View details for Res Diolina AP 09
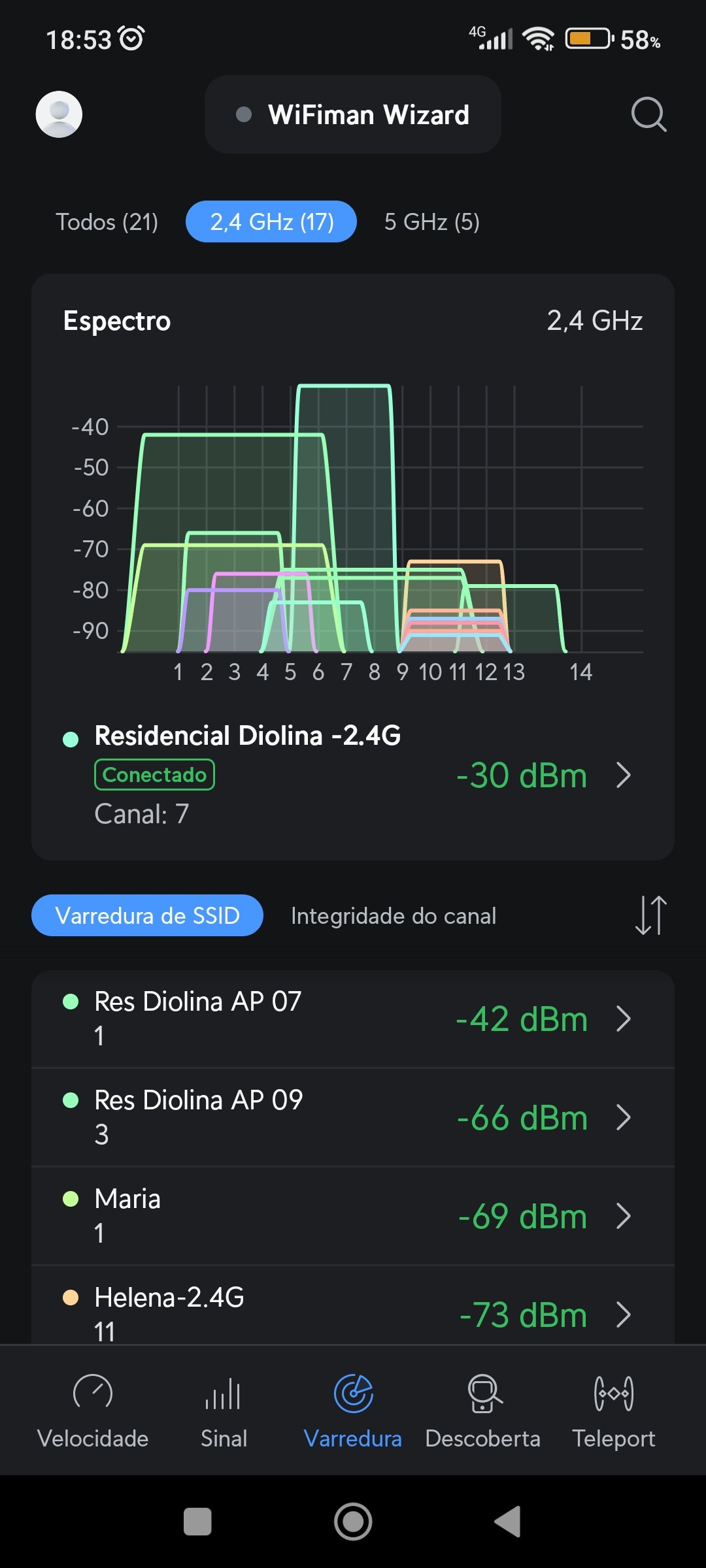706x1568 pixels. pyautogui.click(x=353, y=1117)
